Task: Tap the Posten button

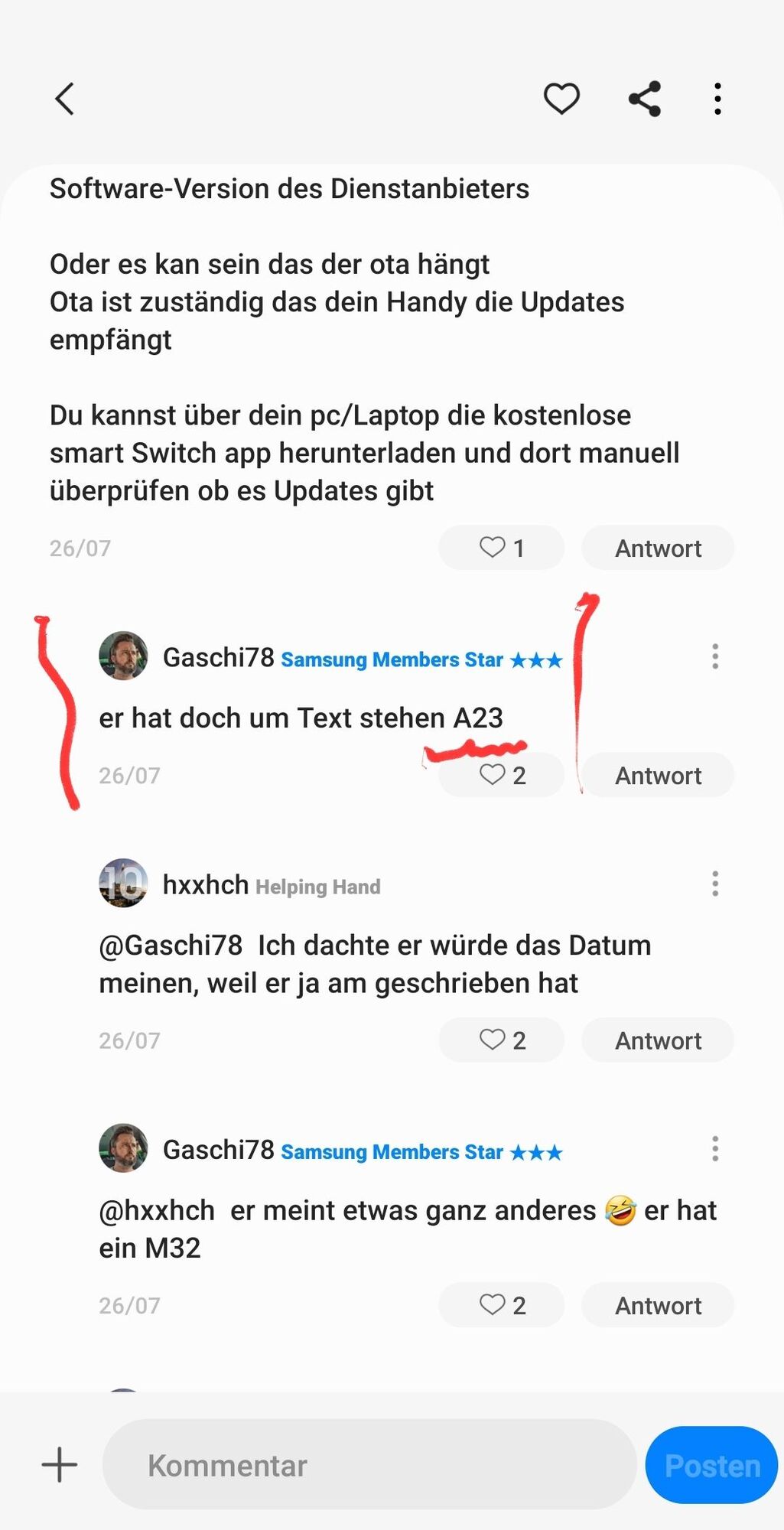Action: [x=711, y=1465]
